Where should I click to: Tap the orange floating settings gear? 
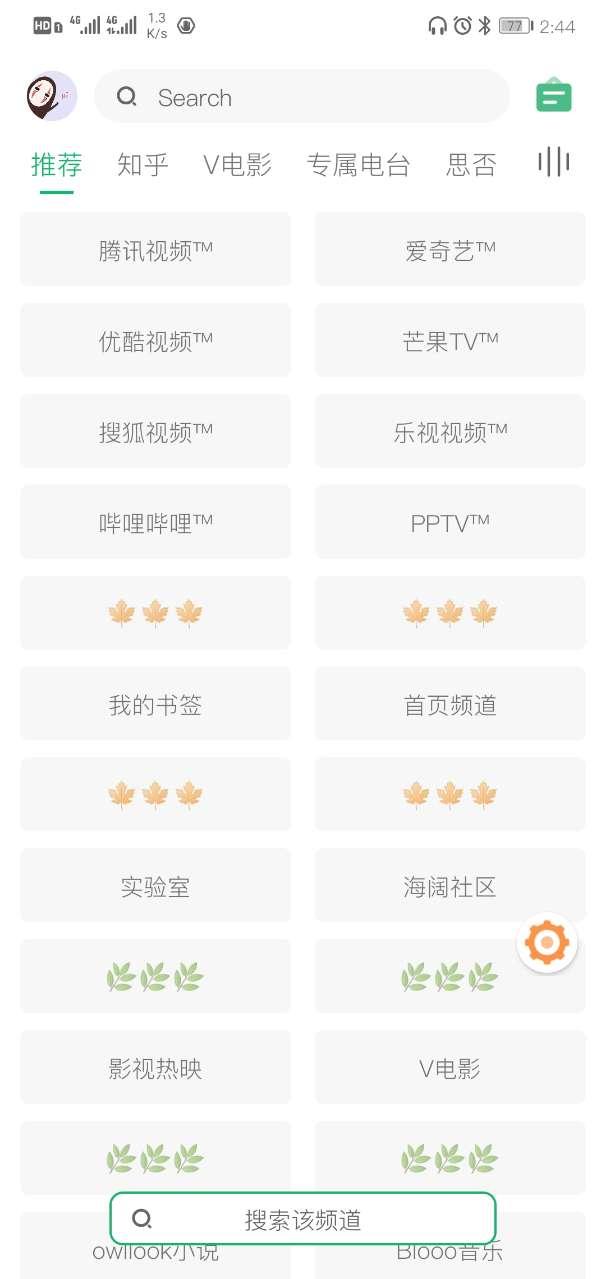tap(547, 942)
